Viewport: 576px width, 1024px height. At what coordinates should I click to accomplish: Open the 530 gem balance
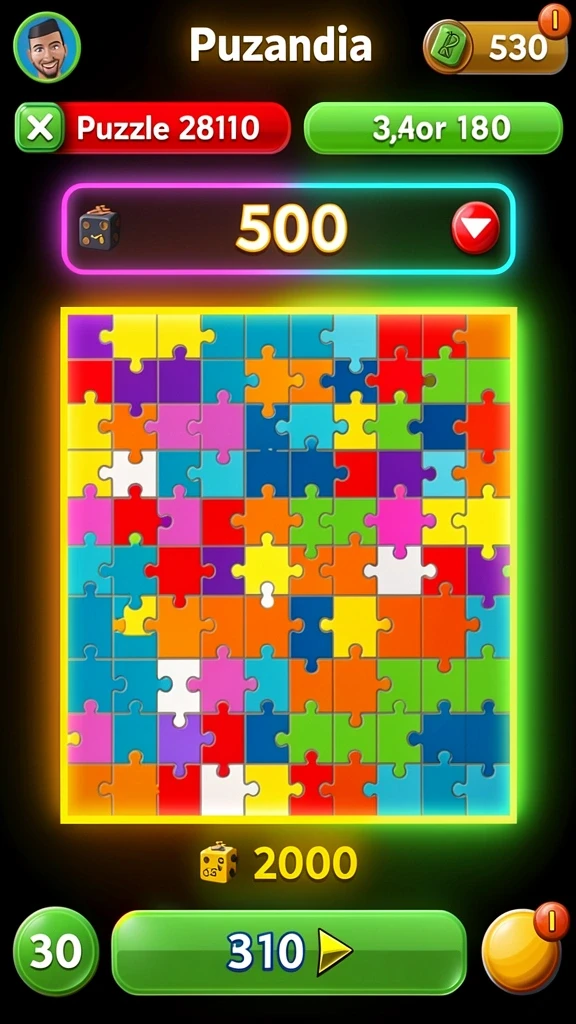point(496,46)
